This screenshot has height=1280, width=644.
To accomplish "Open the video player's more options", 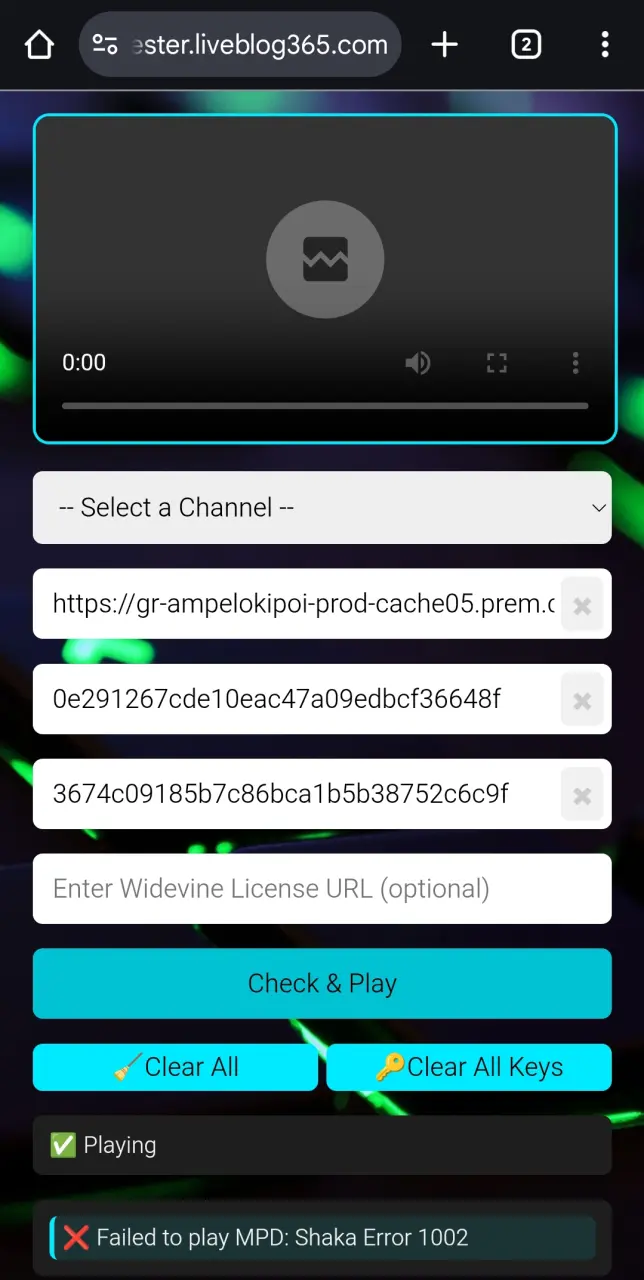I will coord(575,363).
